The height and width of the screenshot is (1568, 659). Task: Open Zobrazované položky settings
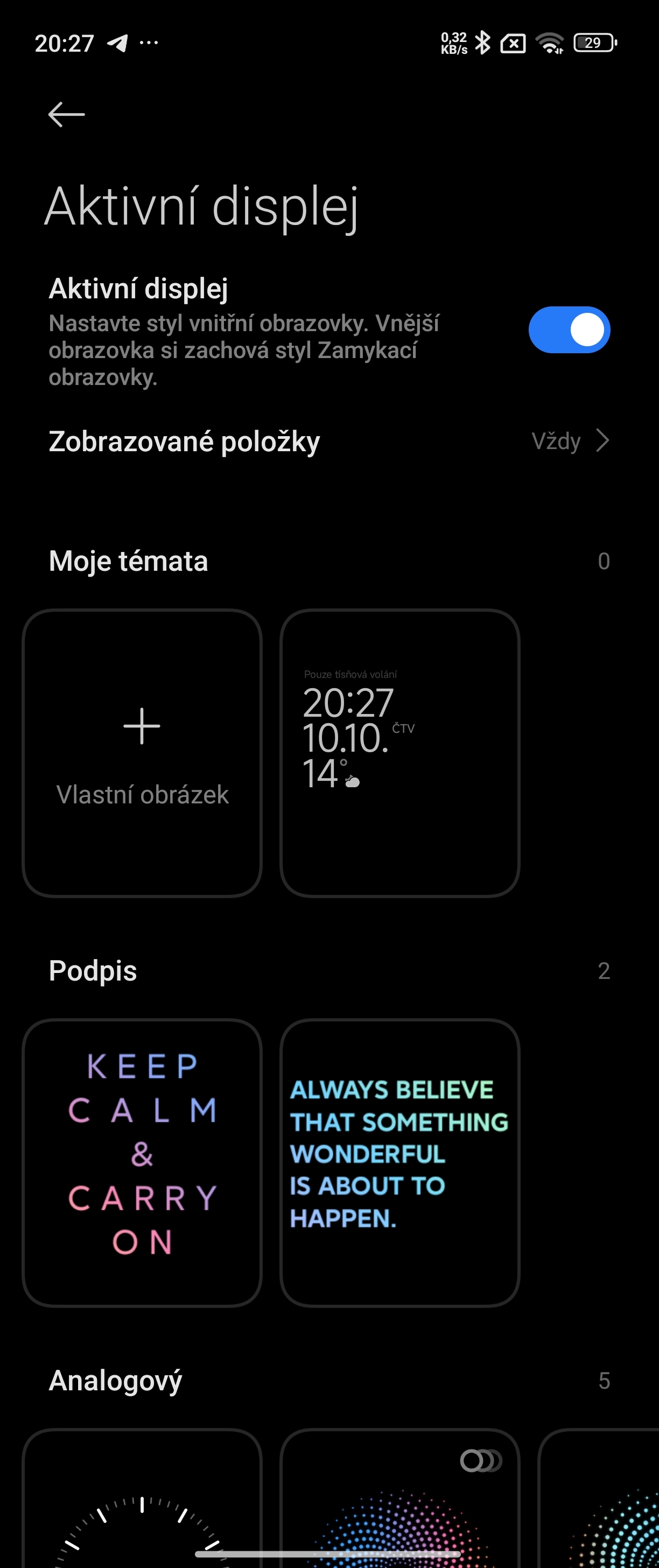(183, 440)
